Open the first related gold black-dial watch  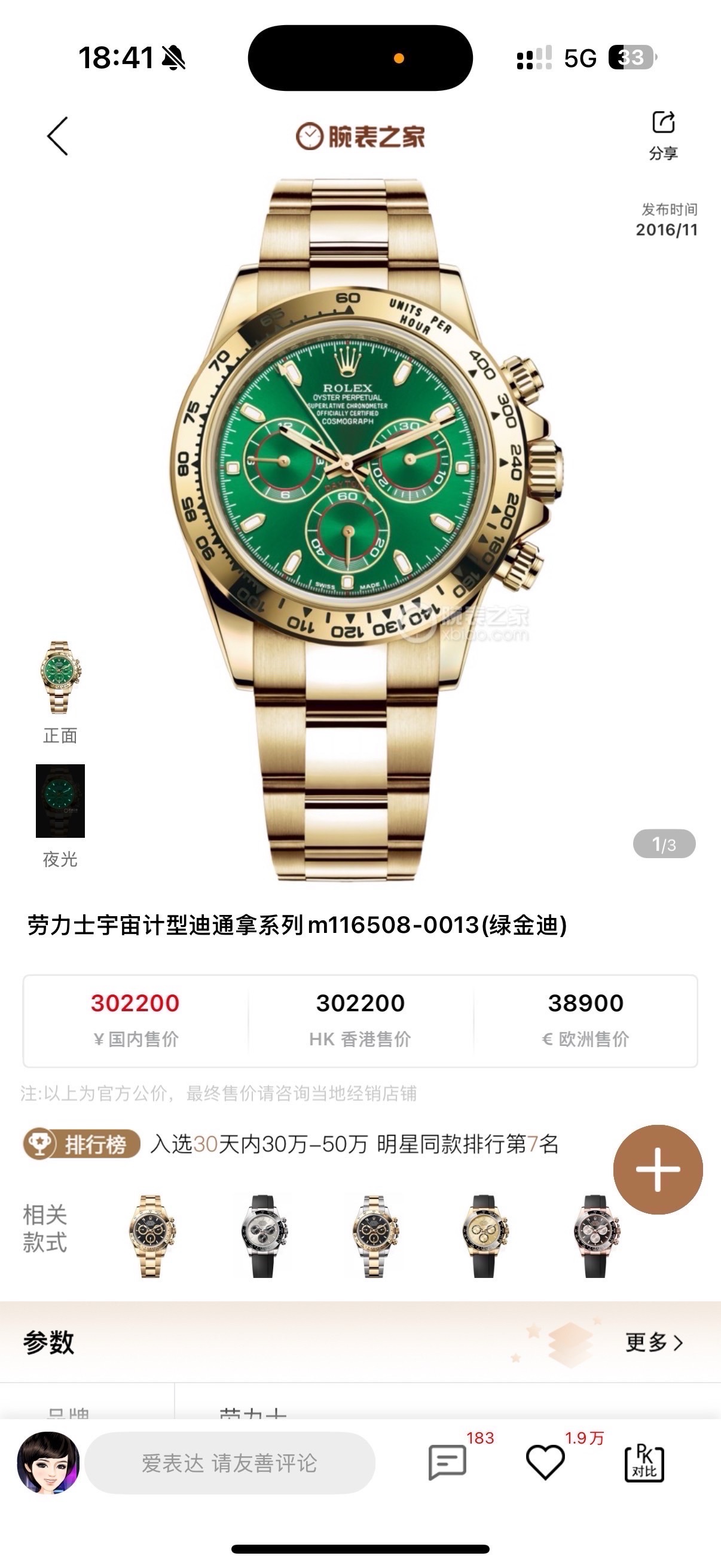pos(151,1236)
